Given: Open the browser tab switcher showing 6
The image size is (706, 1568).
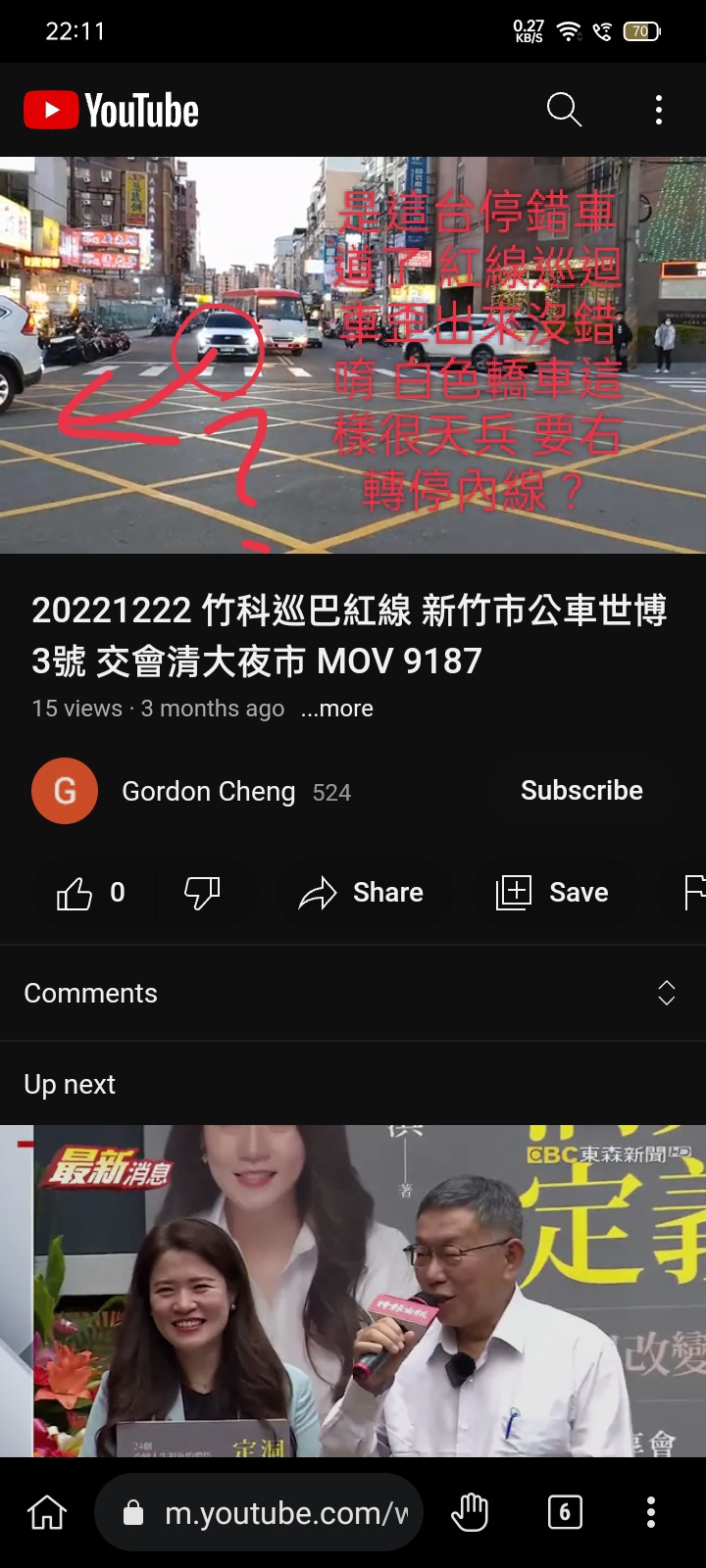Looking at the screenshot, I should [565, 1513].
